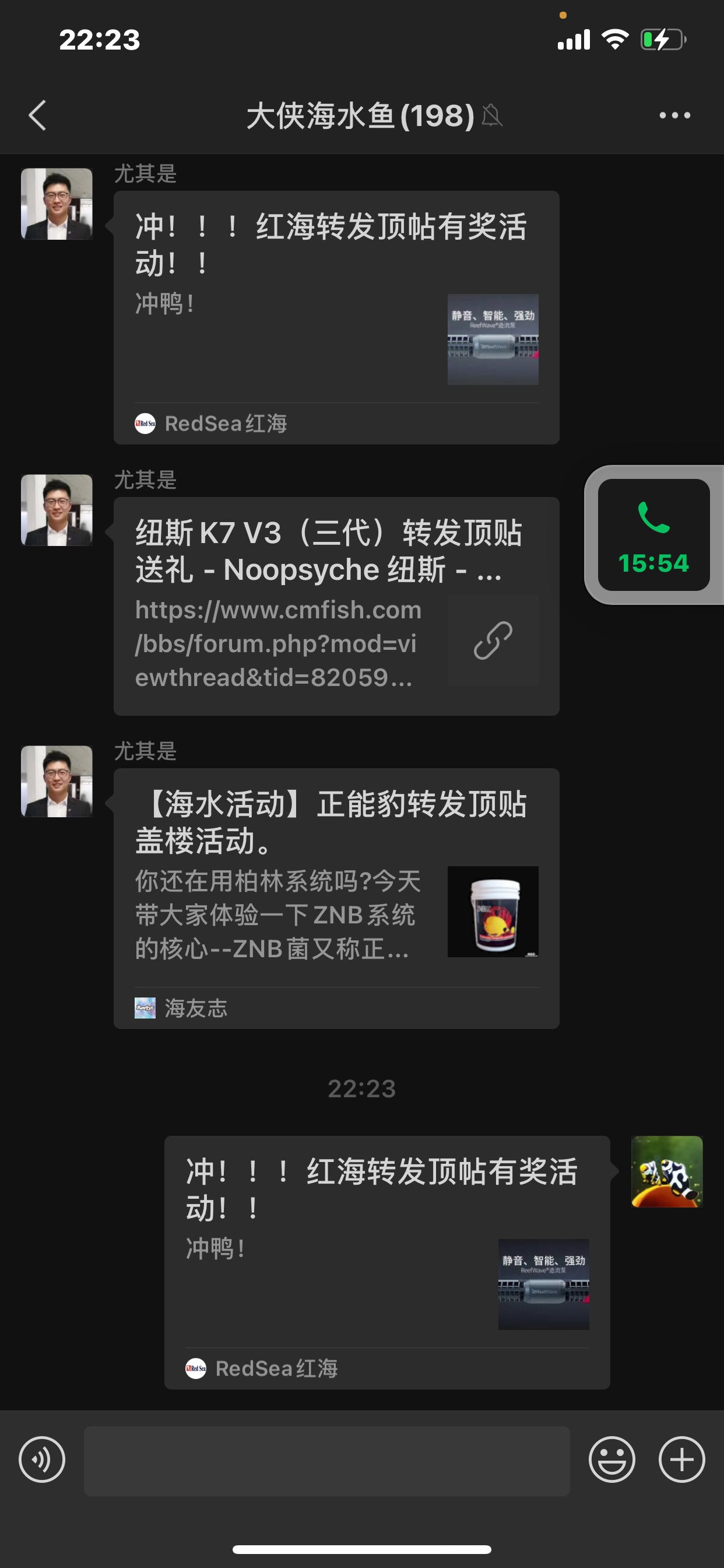The width and height of the screenshot is (724, 1568).
Task: Open the plus attachments menu
Action: pyautogui.click(x=681, y=1459)
